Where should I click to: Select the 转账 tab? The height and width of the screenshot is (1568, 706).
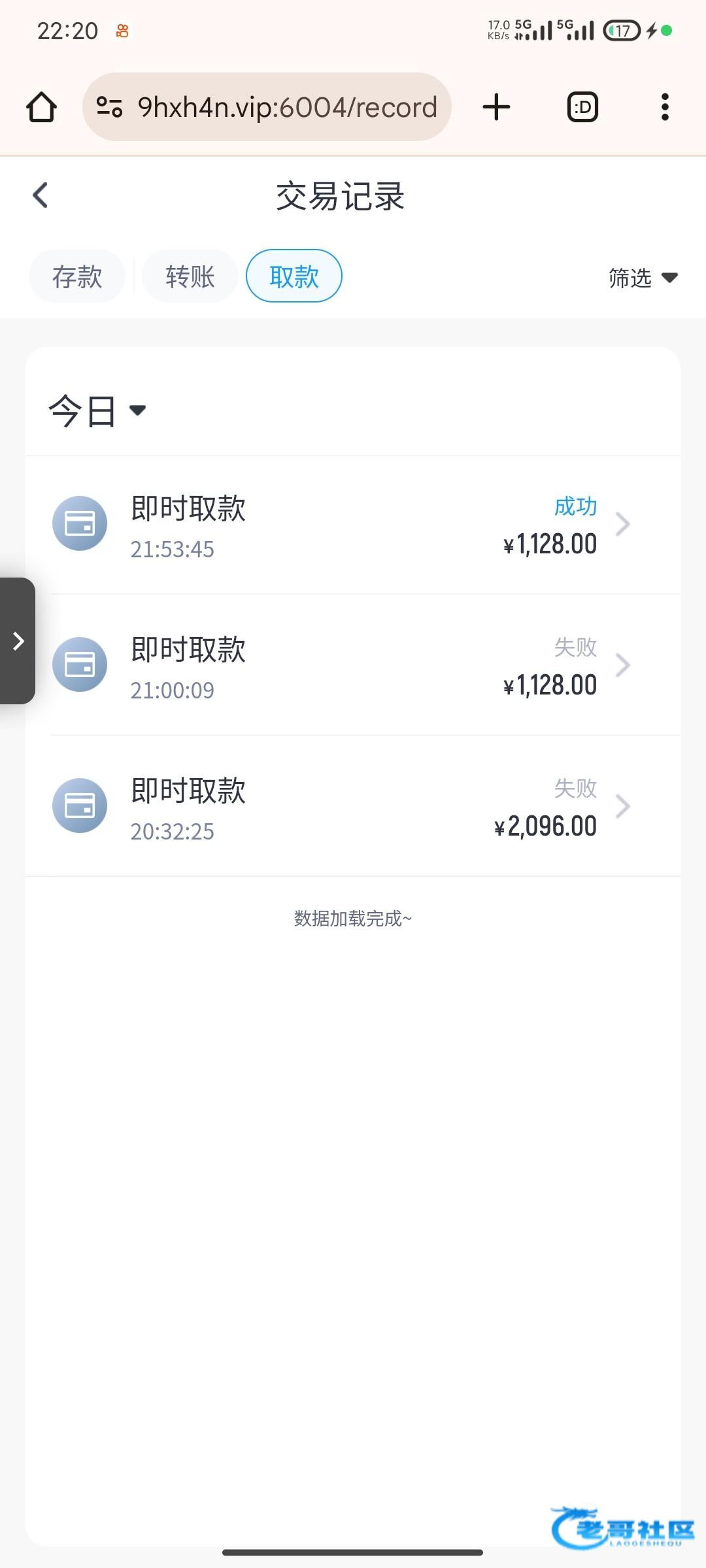pos(190,276)
